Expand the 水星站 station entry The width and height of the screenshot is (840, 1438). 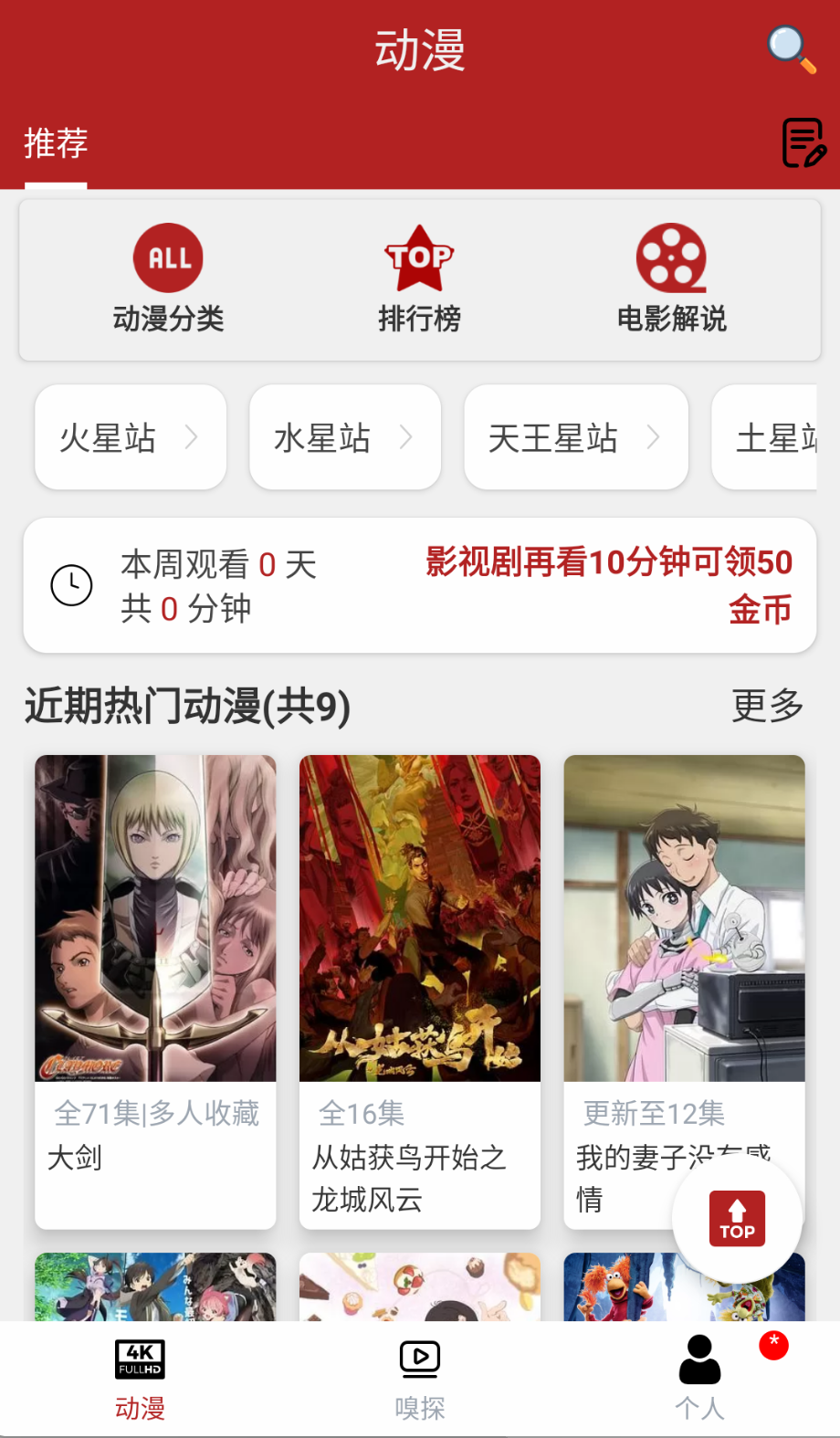(344, 436)
